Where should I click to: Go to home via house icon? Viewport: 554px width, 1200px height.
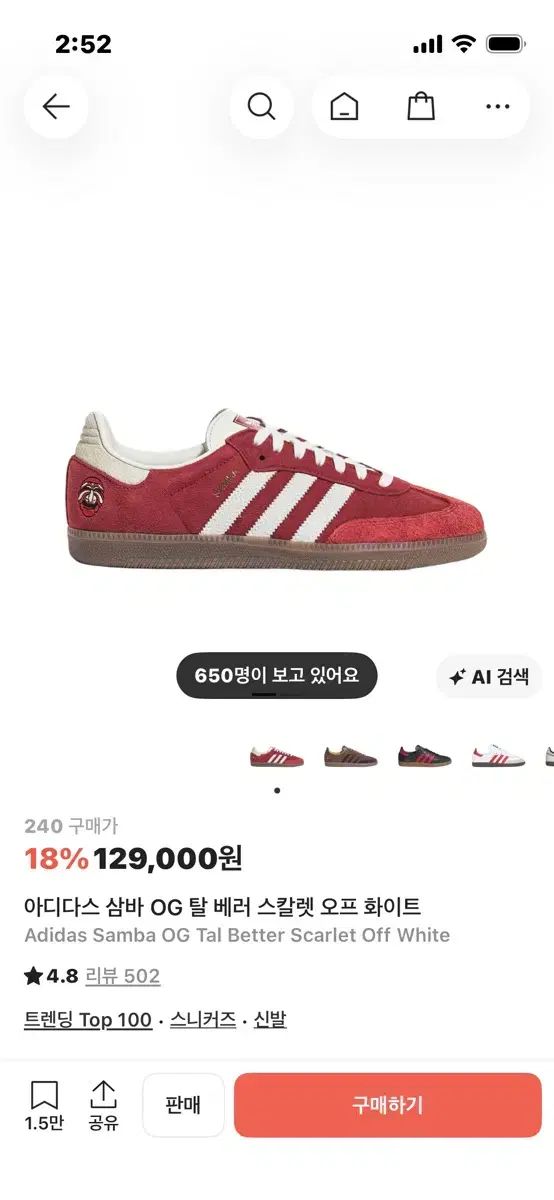344,106
